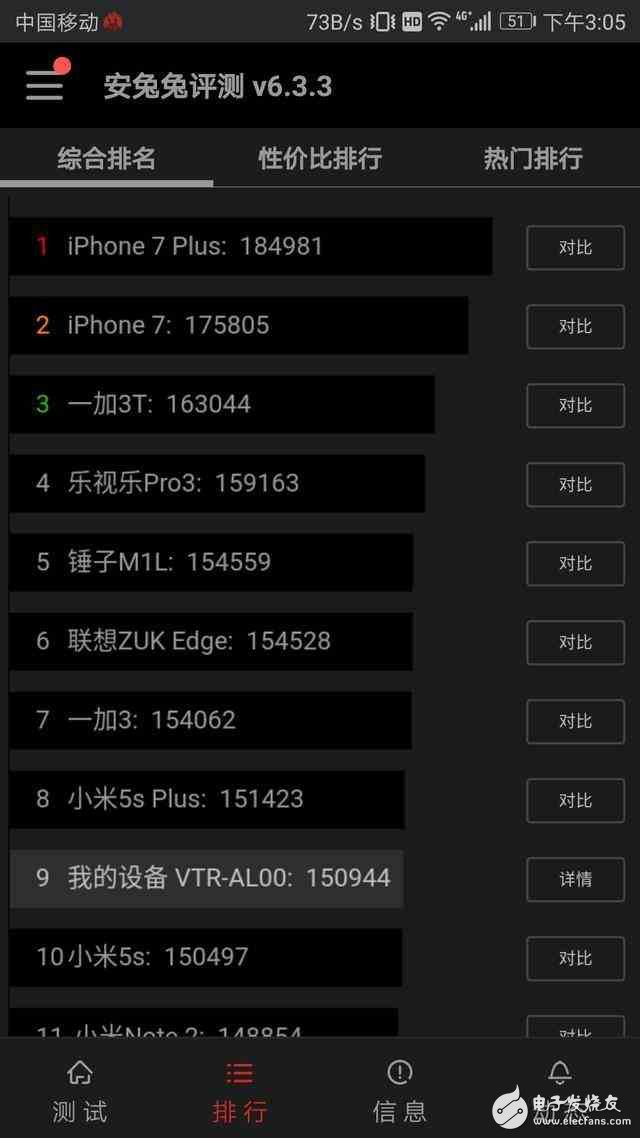Compare against 乐视乐Pro3
This screenshot has width=640, height=1138.
click(x=575, y=484)
